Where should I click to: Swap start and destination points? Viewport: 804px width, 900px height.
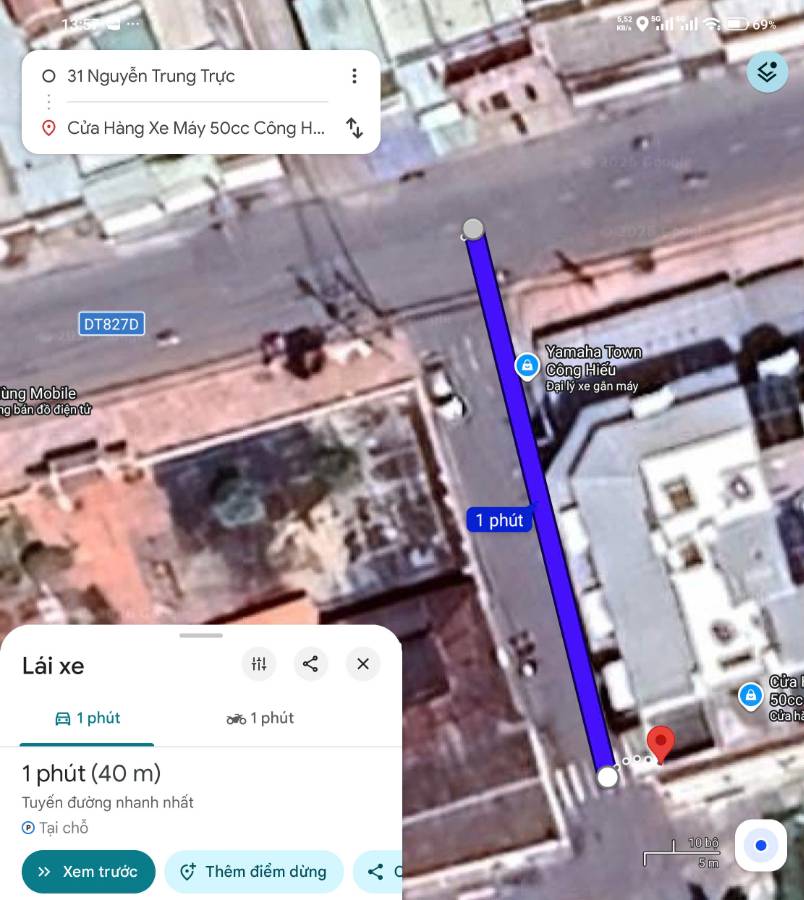[x=354, y=128]
